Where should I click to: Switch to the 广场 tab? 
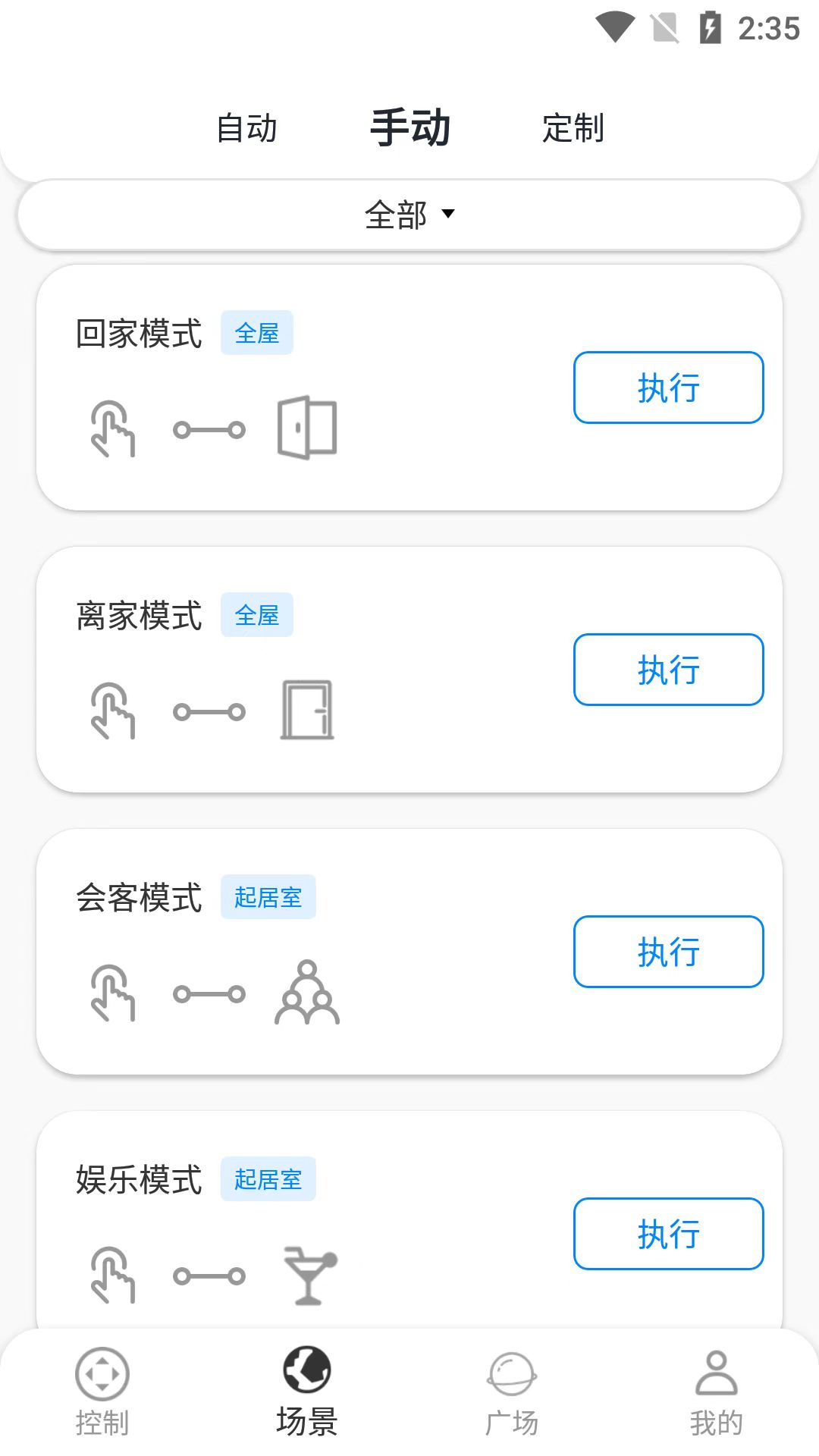pos(512,1392)
